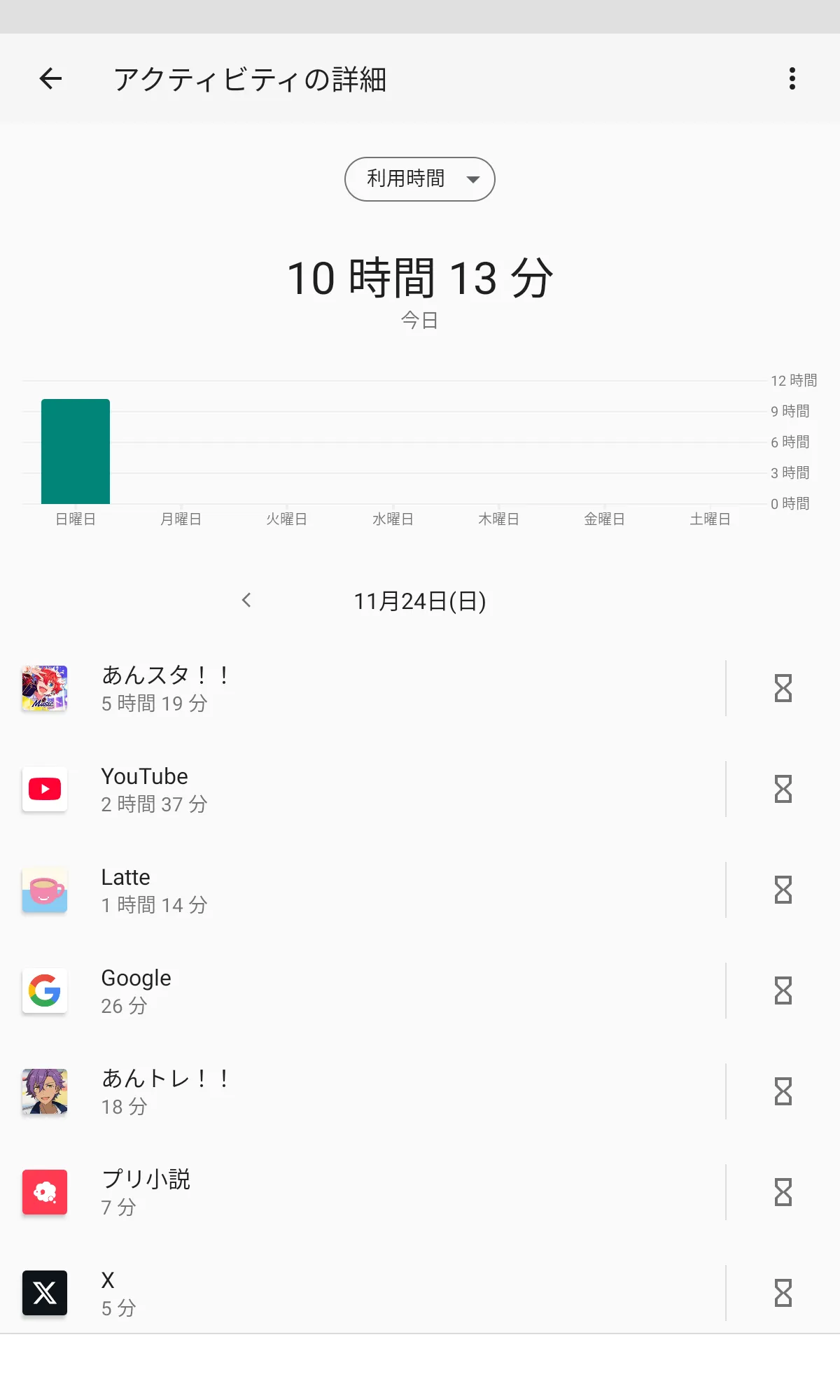
Task: Set an app timer for Latte
Action: click(783, 890)
